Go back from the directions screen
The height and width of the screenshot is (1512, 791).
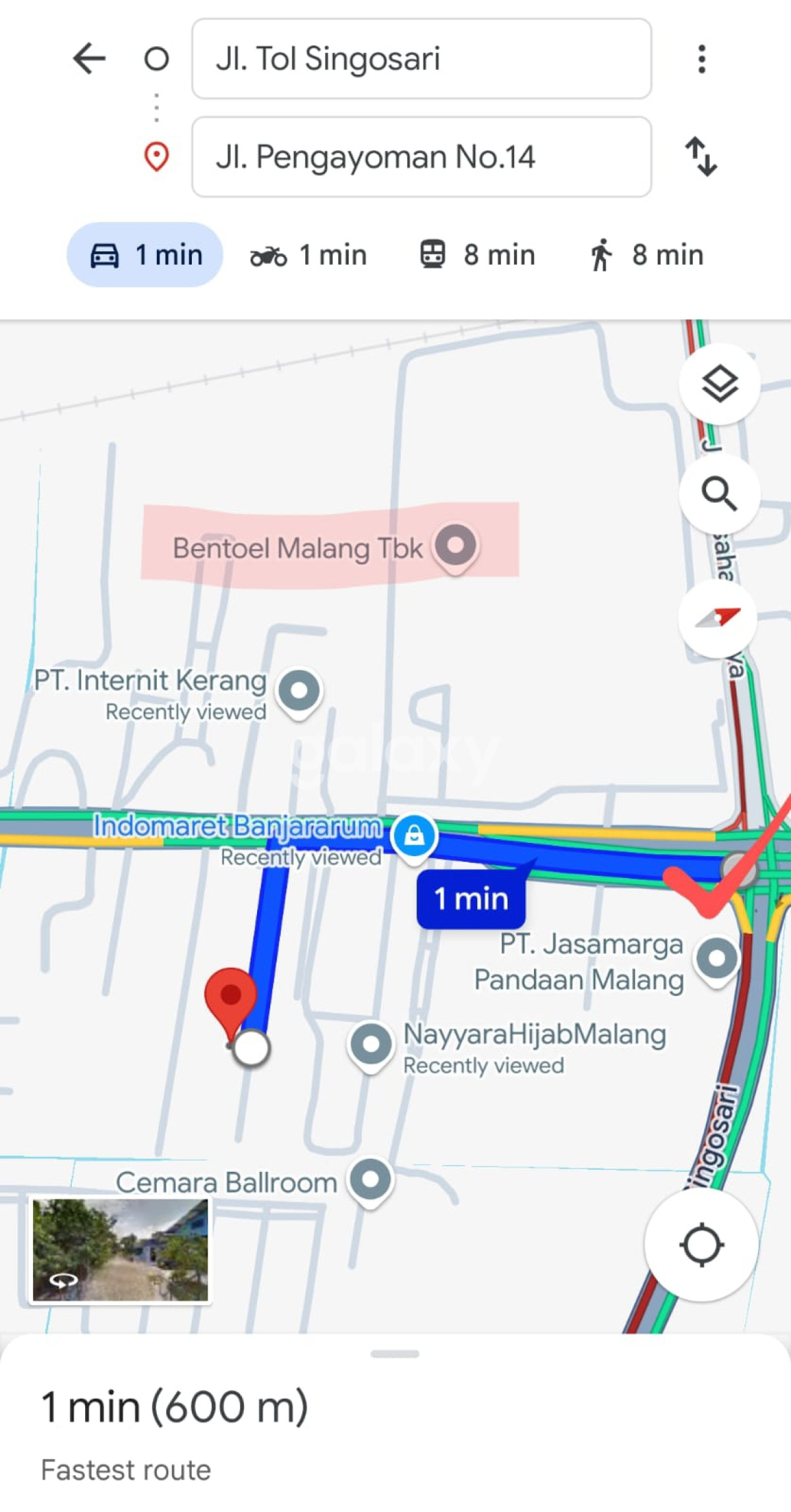pyautogui.click(x=90, y=59)
